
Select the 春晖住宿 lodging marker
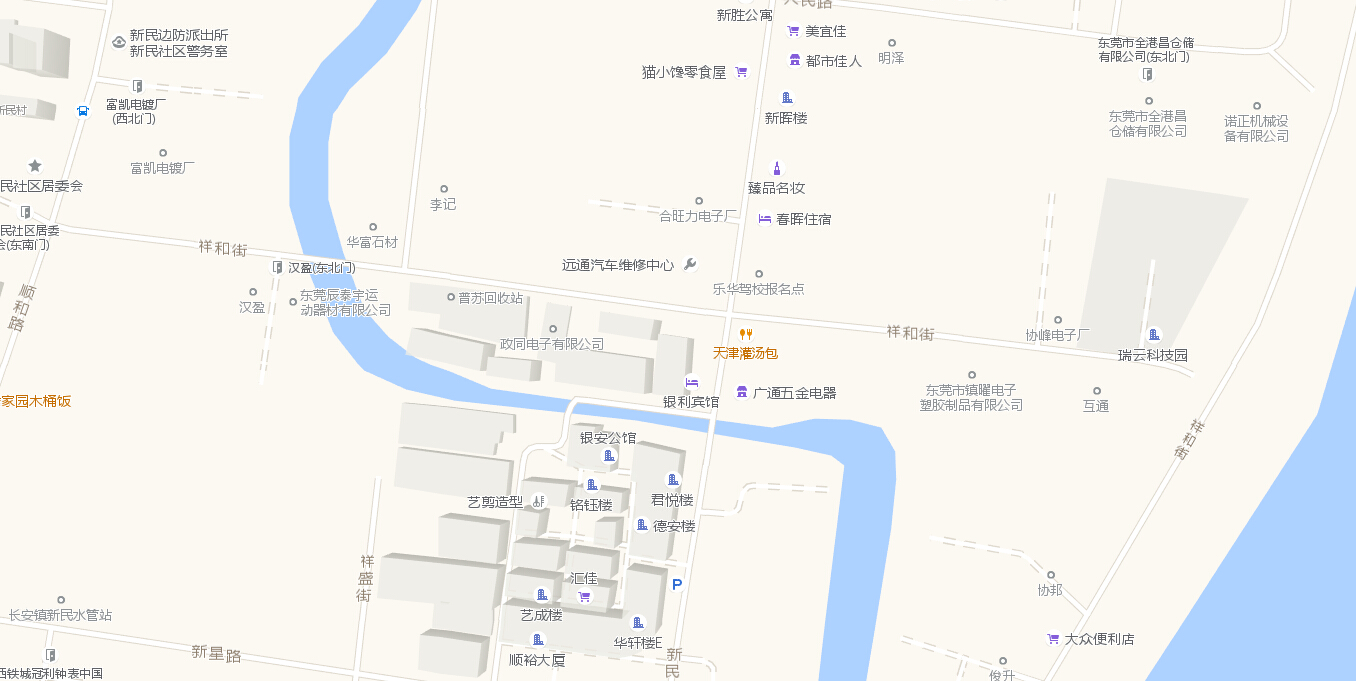pyautogui.click(x=765, y=219)
